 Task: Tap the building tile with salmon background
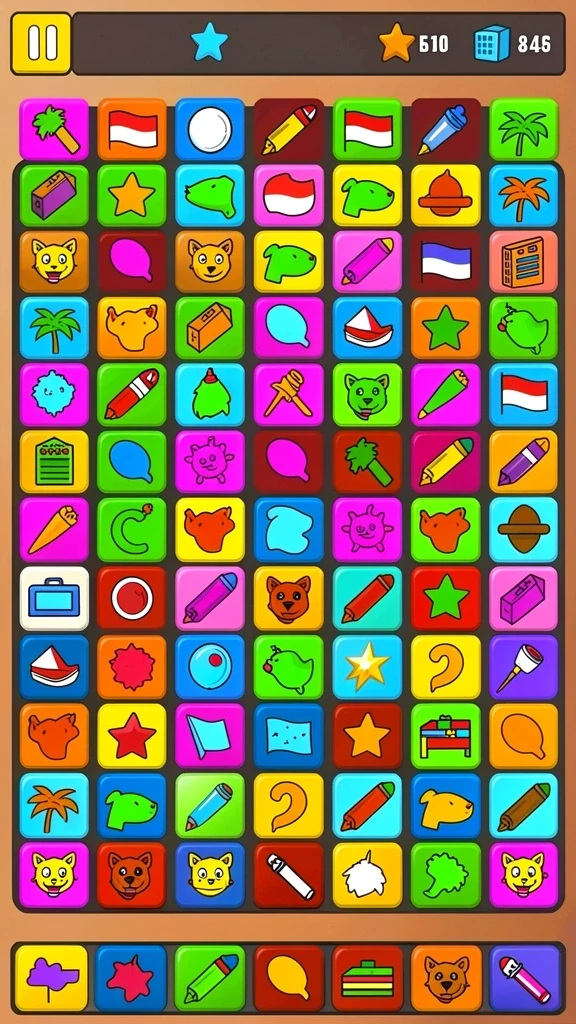(x=524, y=261)
